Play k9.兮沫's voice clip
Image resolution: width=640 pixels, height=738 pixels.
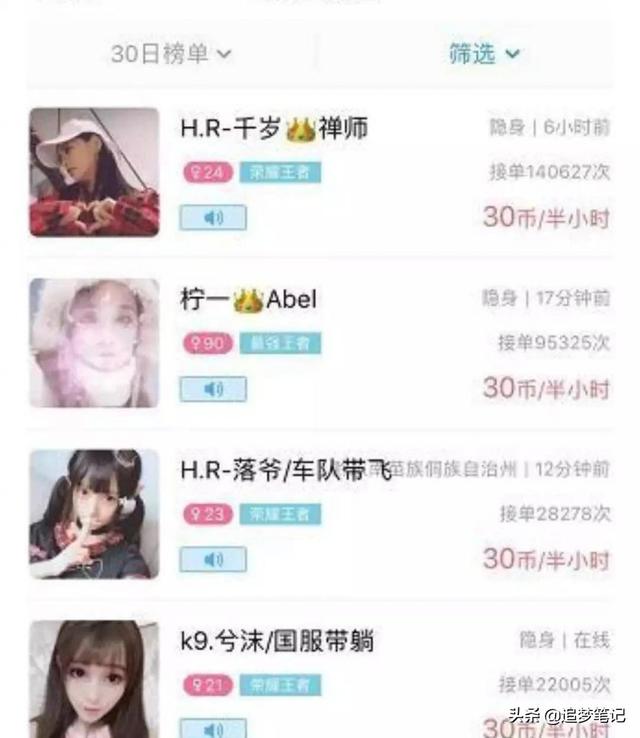pos(212,727)
